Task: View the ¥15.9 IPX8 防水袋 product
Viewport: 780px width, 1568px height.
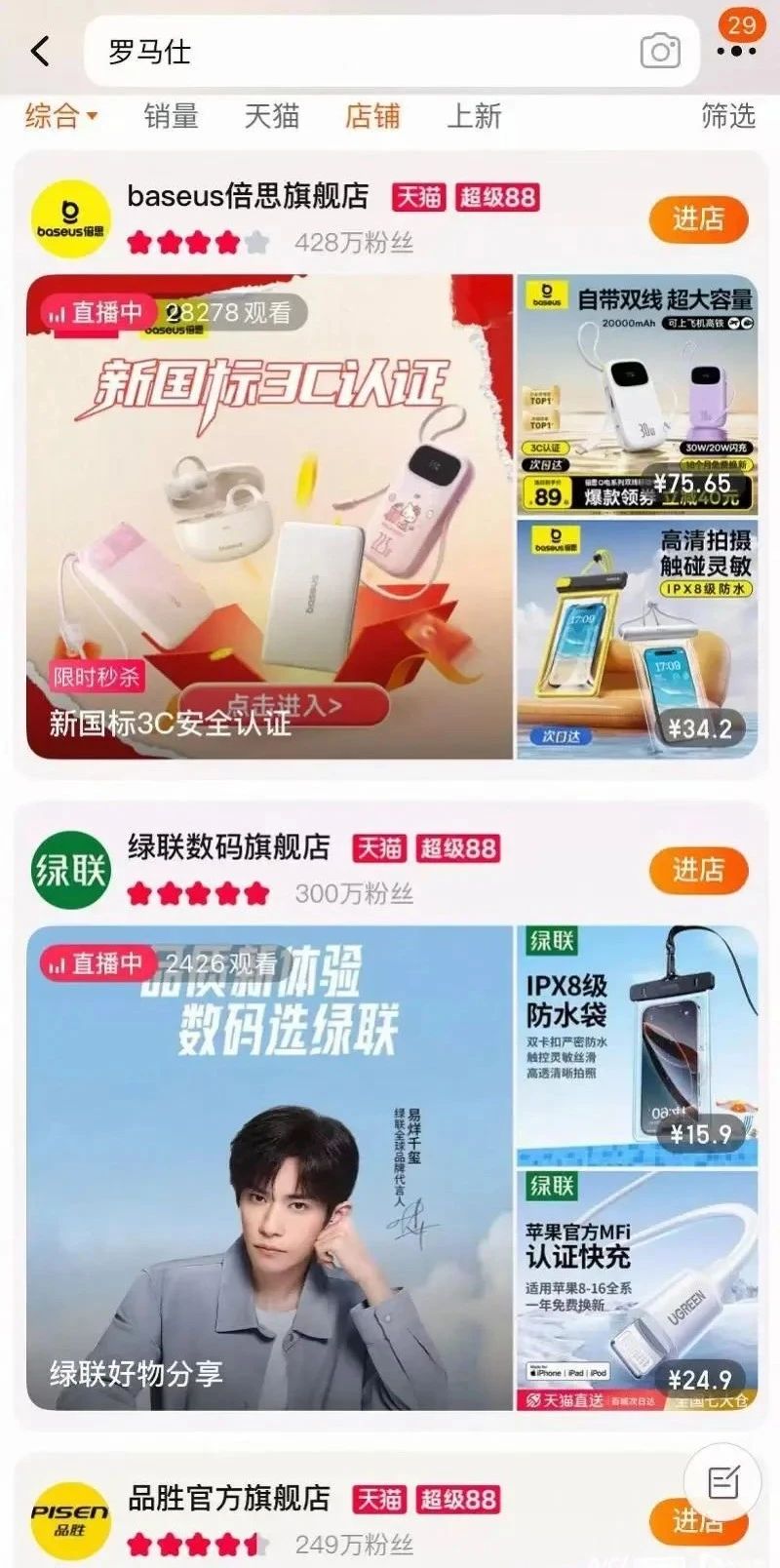Action: (637, 1045)
